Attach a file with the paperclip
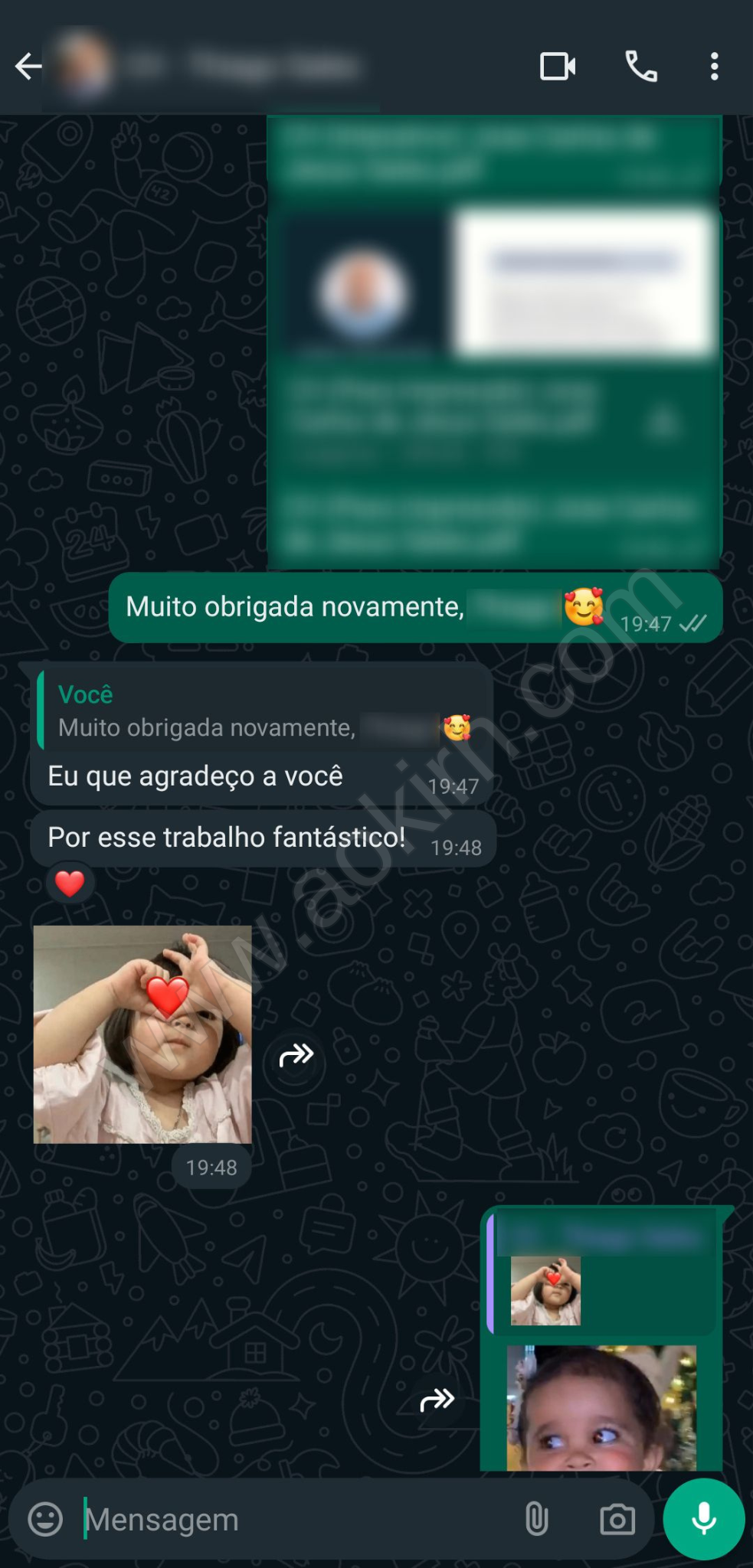 click(536, 1519)
